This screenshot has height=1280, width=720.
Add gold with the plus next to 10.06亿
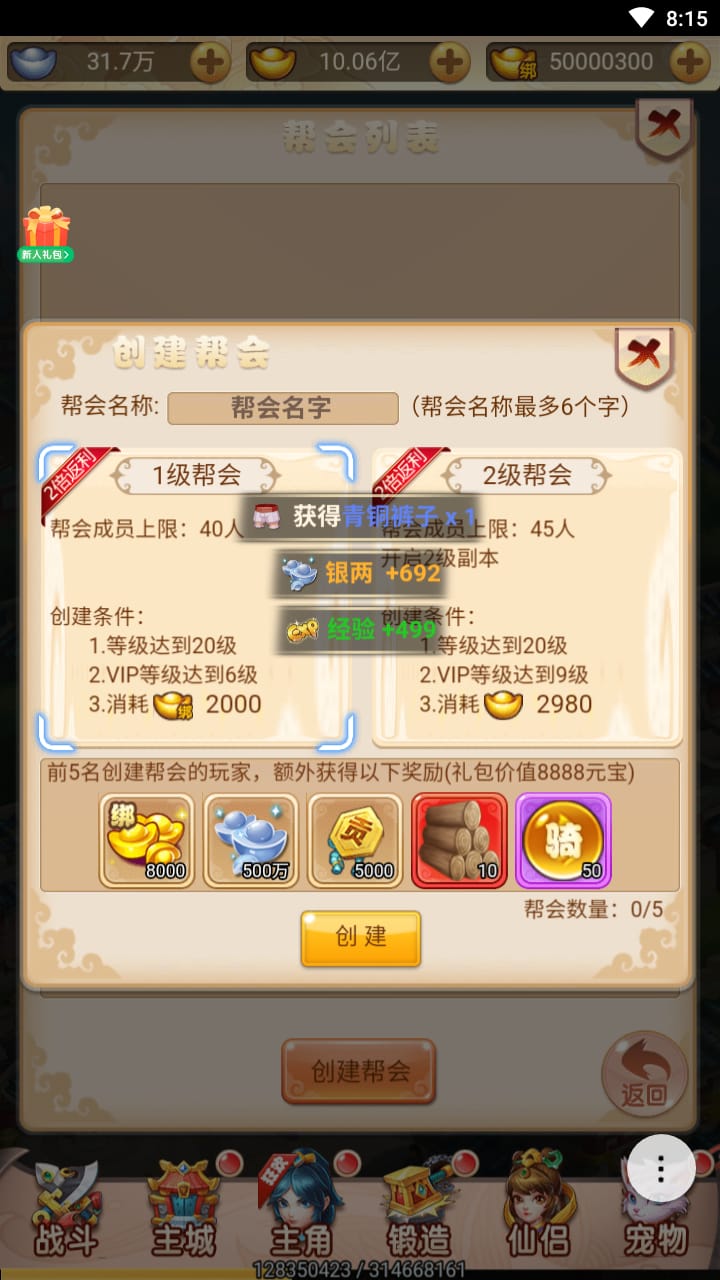click(449, 63)
